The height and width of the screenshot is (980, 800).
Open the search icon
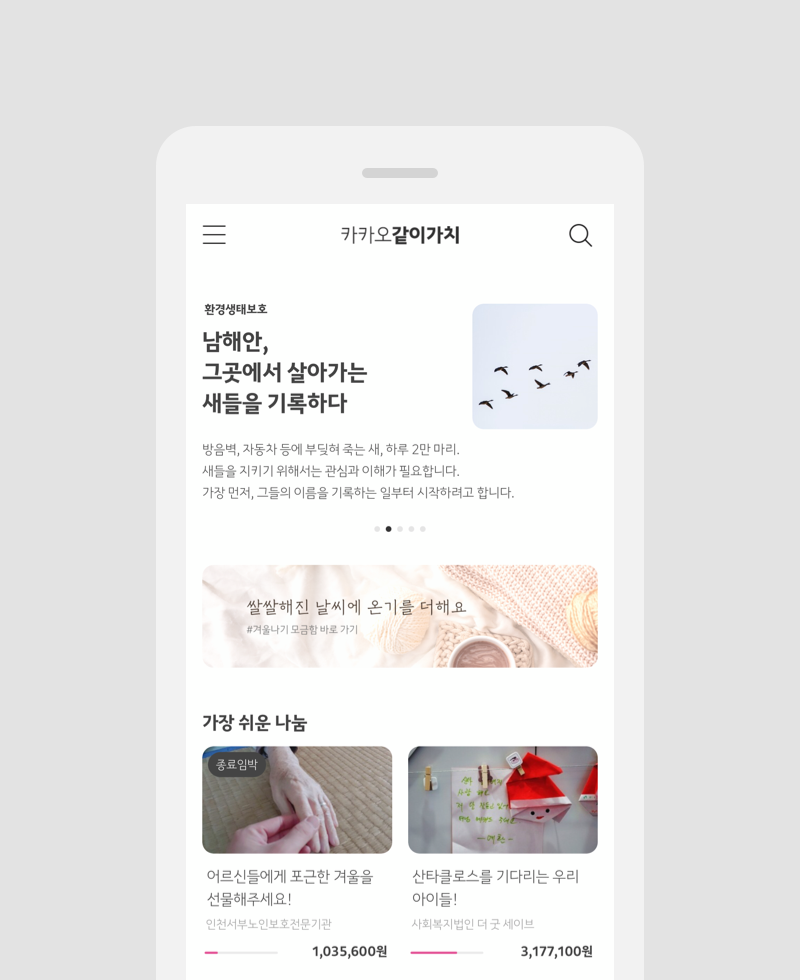(x=580, y=235)
